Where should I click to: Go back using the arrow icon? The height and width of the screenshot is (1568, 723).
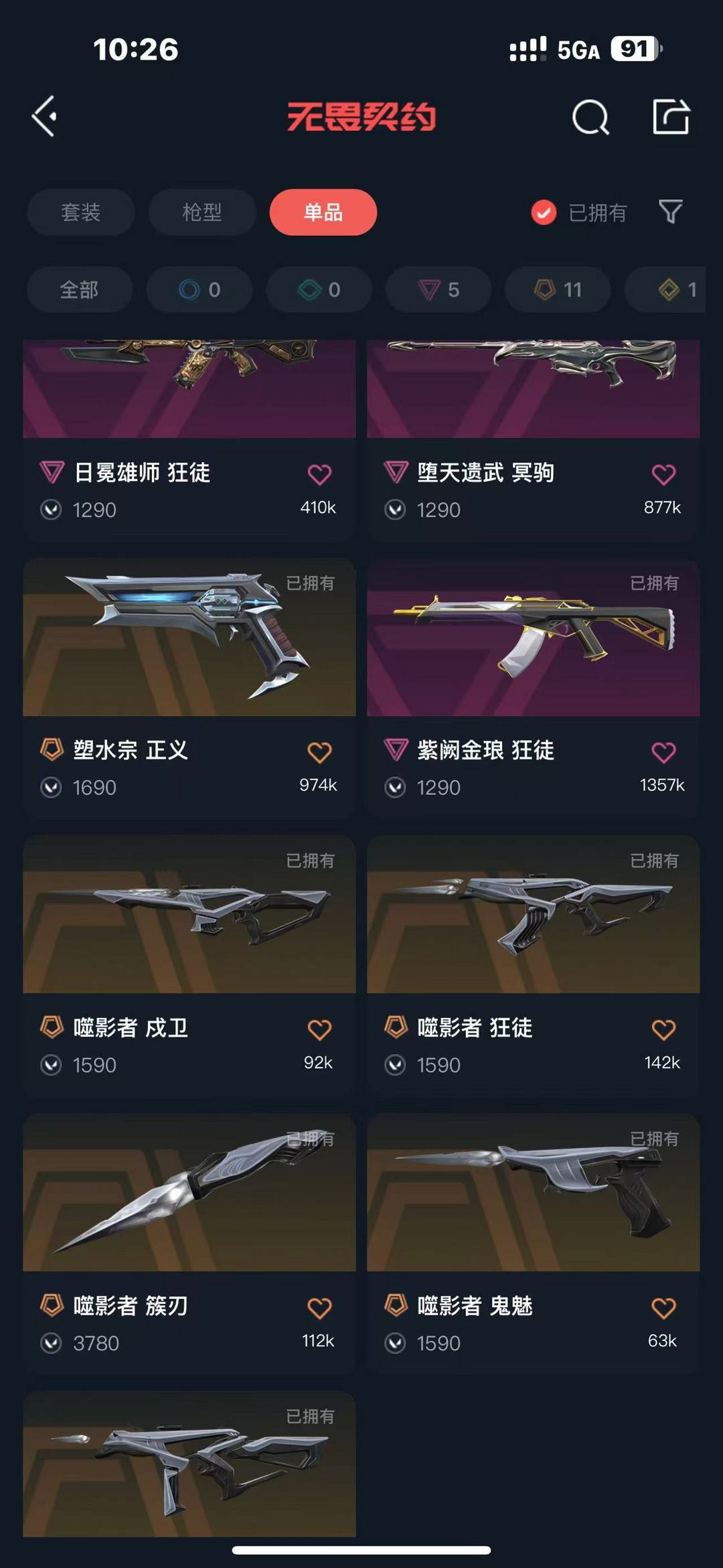(x=44, y=117)
